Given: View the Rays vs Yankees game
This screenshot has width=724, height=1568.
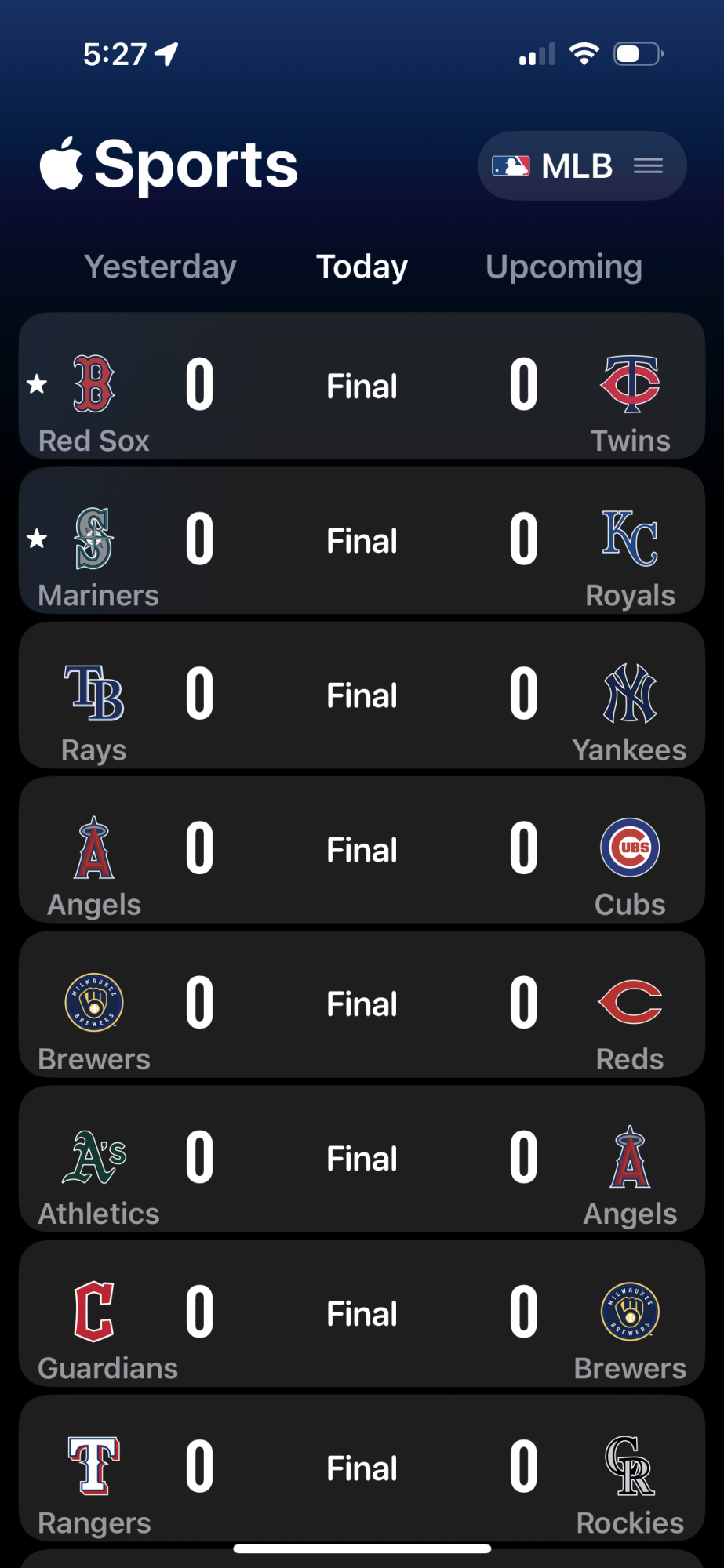Looking at the screenshot, I should pos(362,695).
